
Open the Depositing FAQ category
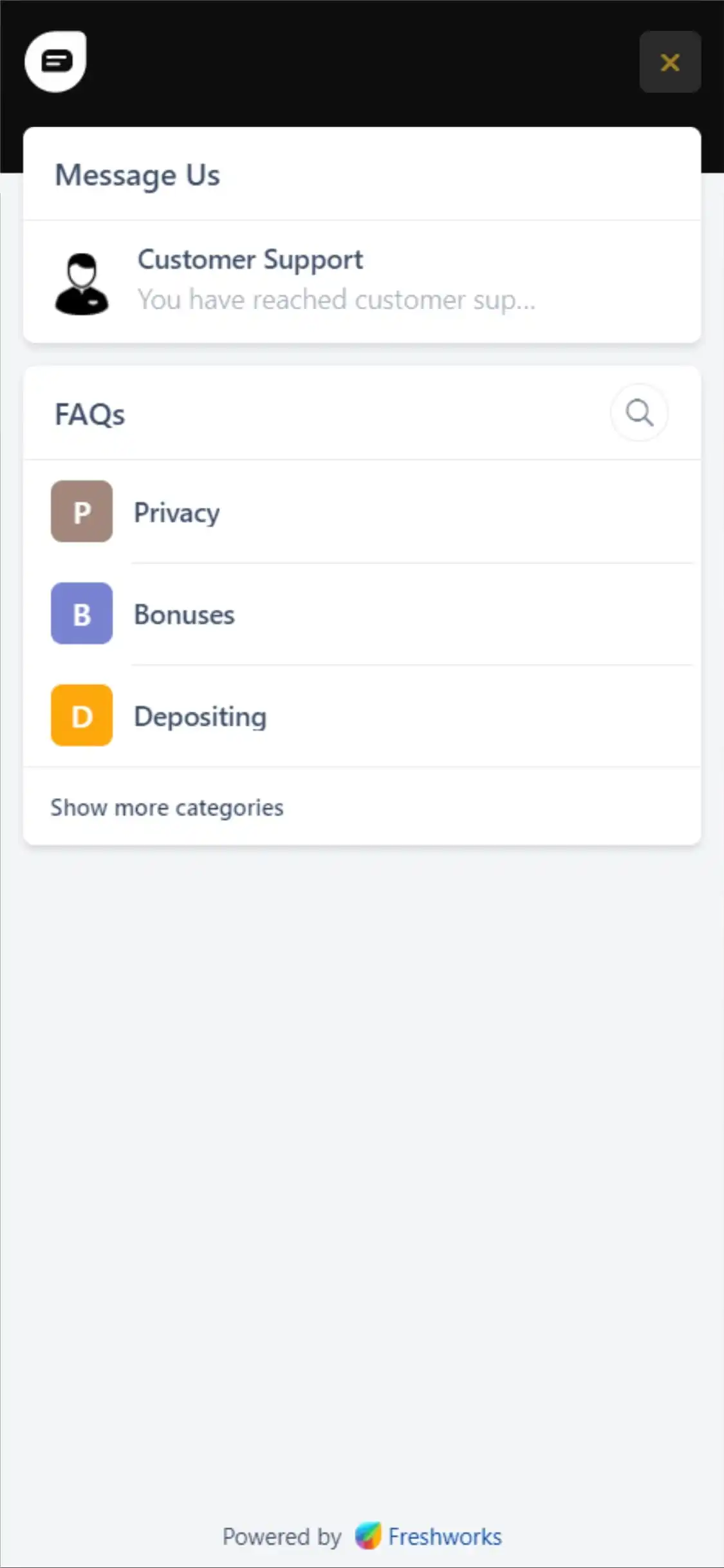click(x=360, y=716)
